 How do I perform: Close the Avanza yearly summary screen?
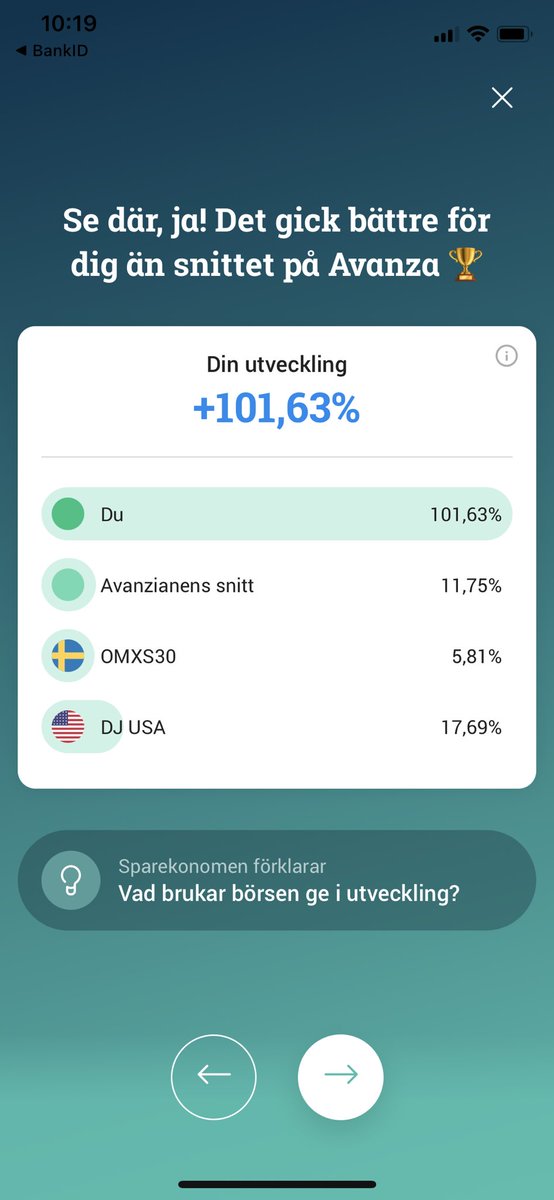501,97
